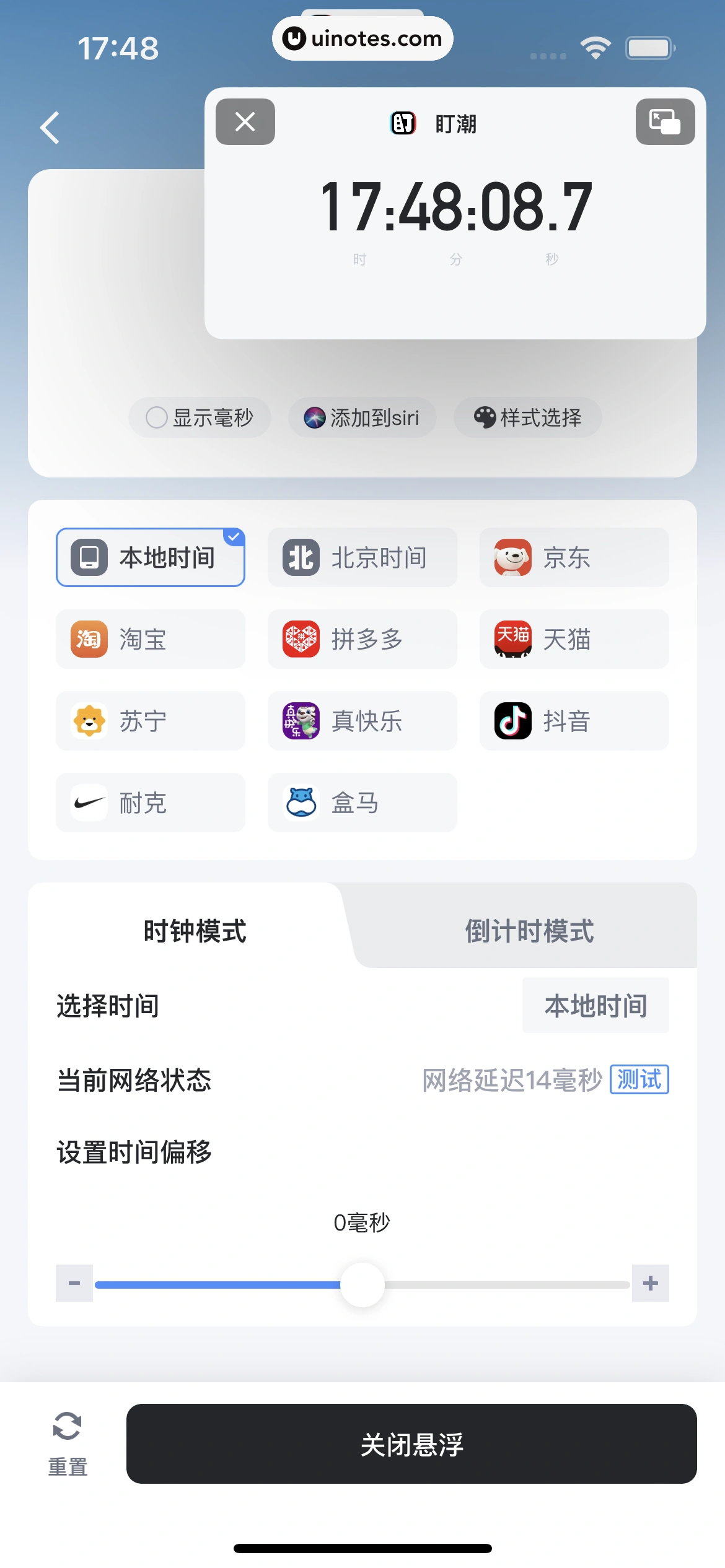Pick 盒马 time source
Image resolution: width=725 pixels, height=1568 pixels.
(362, 803)
